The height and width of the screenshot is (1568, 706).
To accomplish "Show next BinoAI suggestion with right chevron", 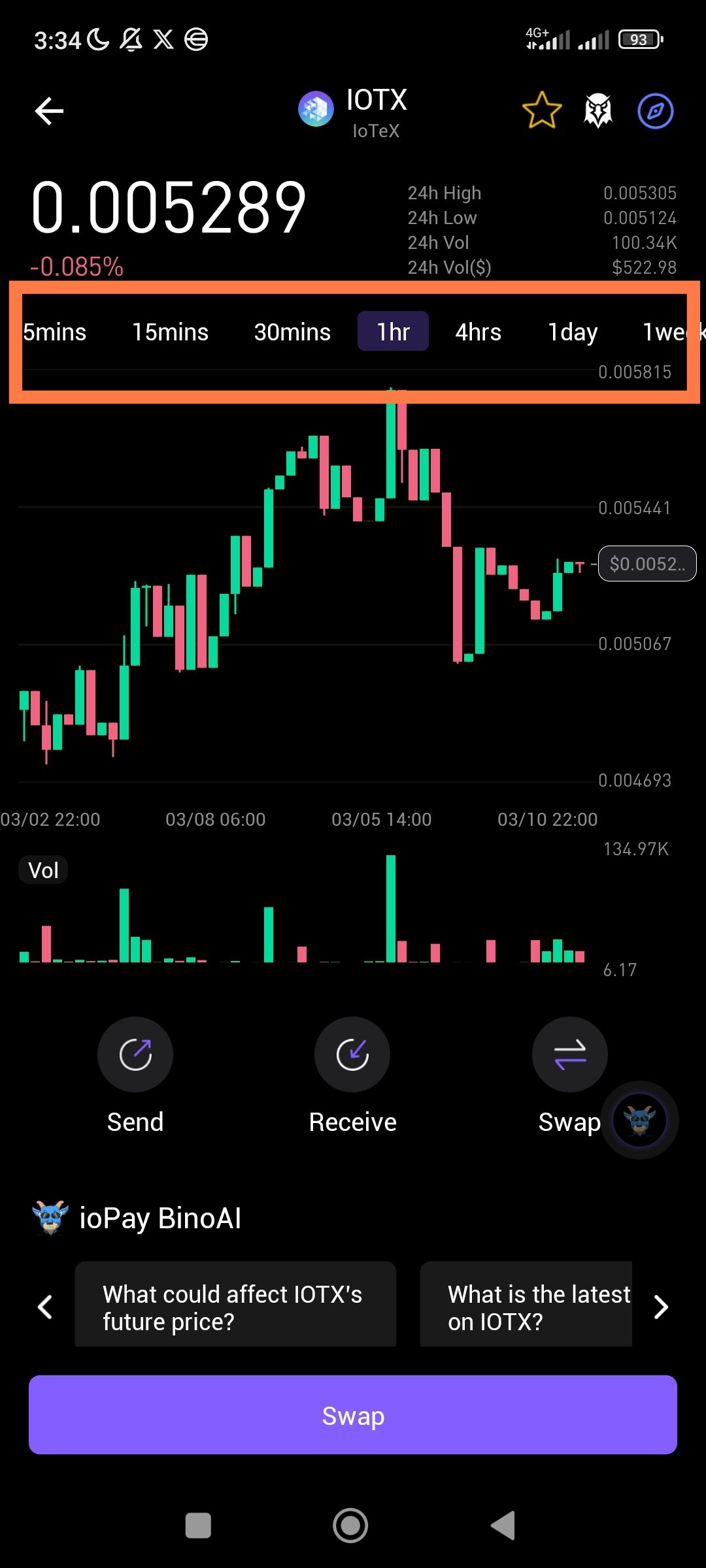I will [x=661, y=1307].
